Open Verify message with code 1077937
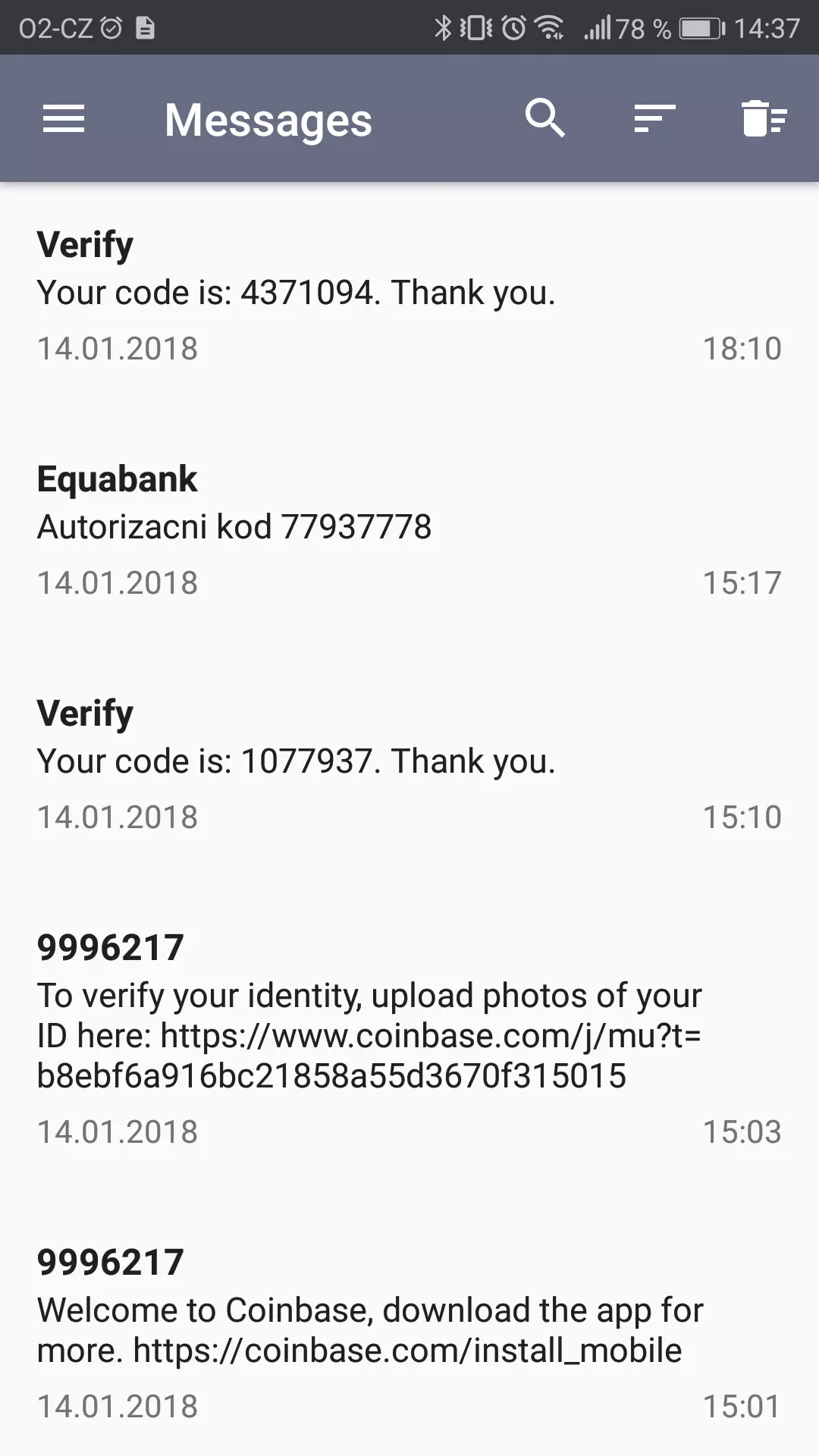The height and width of the screenshot is (1456, 819). click(409, 766)
